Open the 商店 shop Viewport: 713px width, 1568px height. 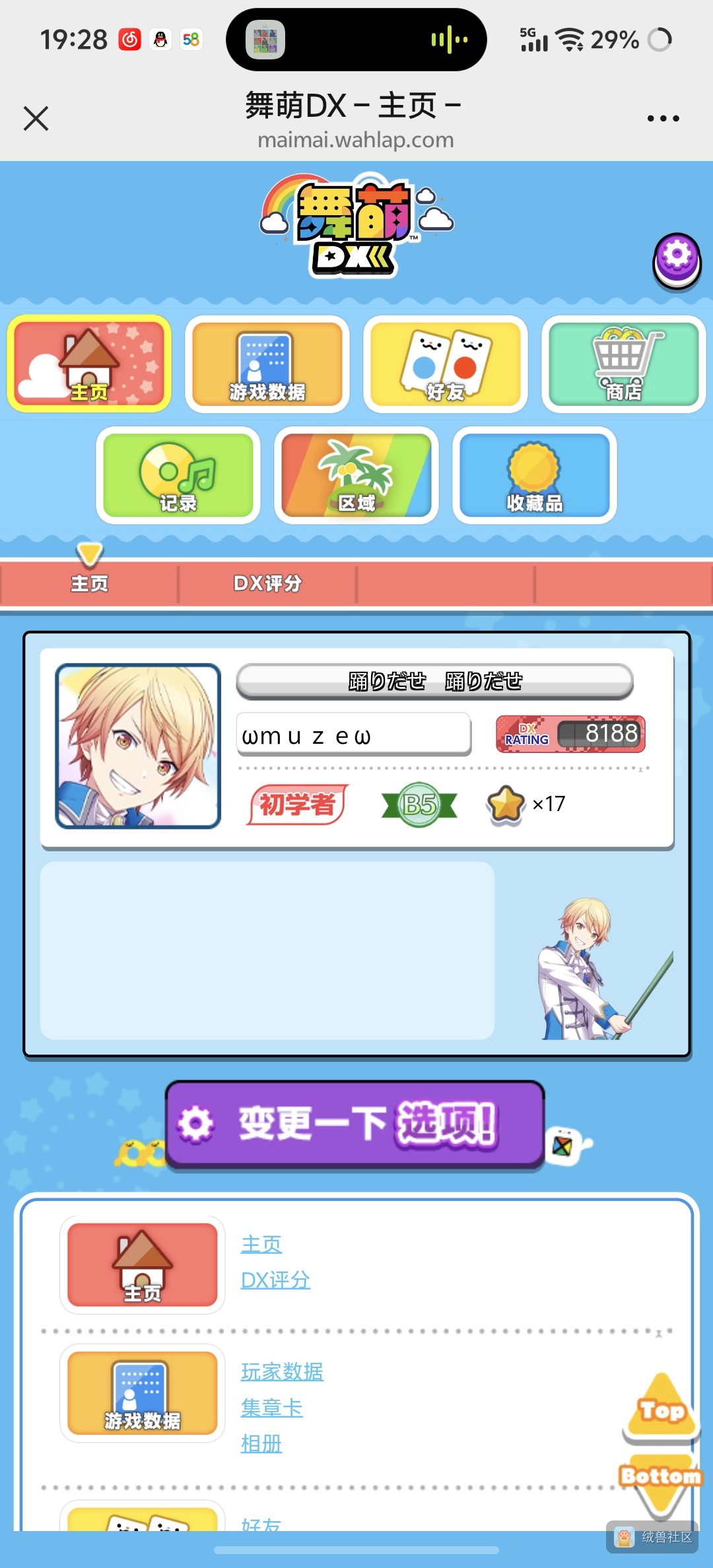point(624,364)
